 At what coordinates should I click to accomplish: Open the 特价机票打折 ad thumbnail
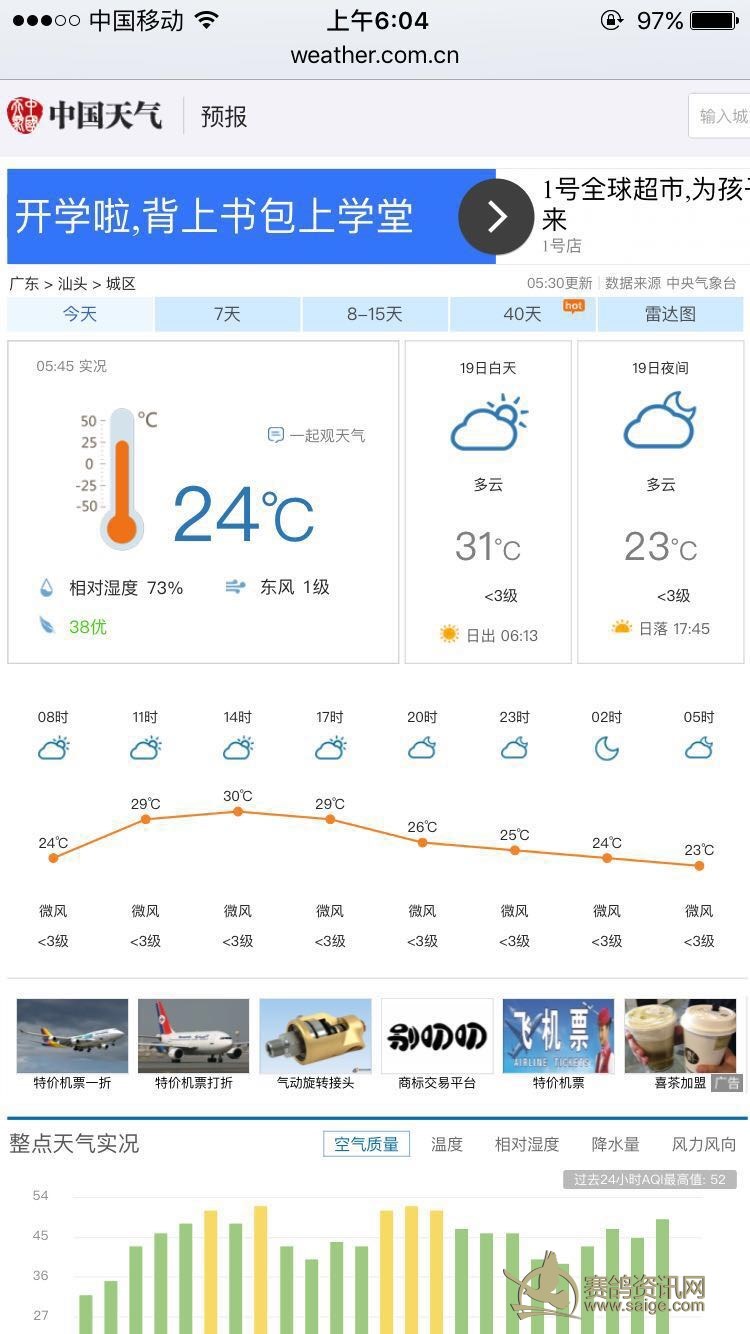point(193,1037)
